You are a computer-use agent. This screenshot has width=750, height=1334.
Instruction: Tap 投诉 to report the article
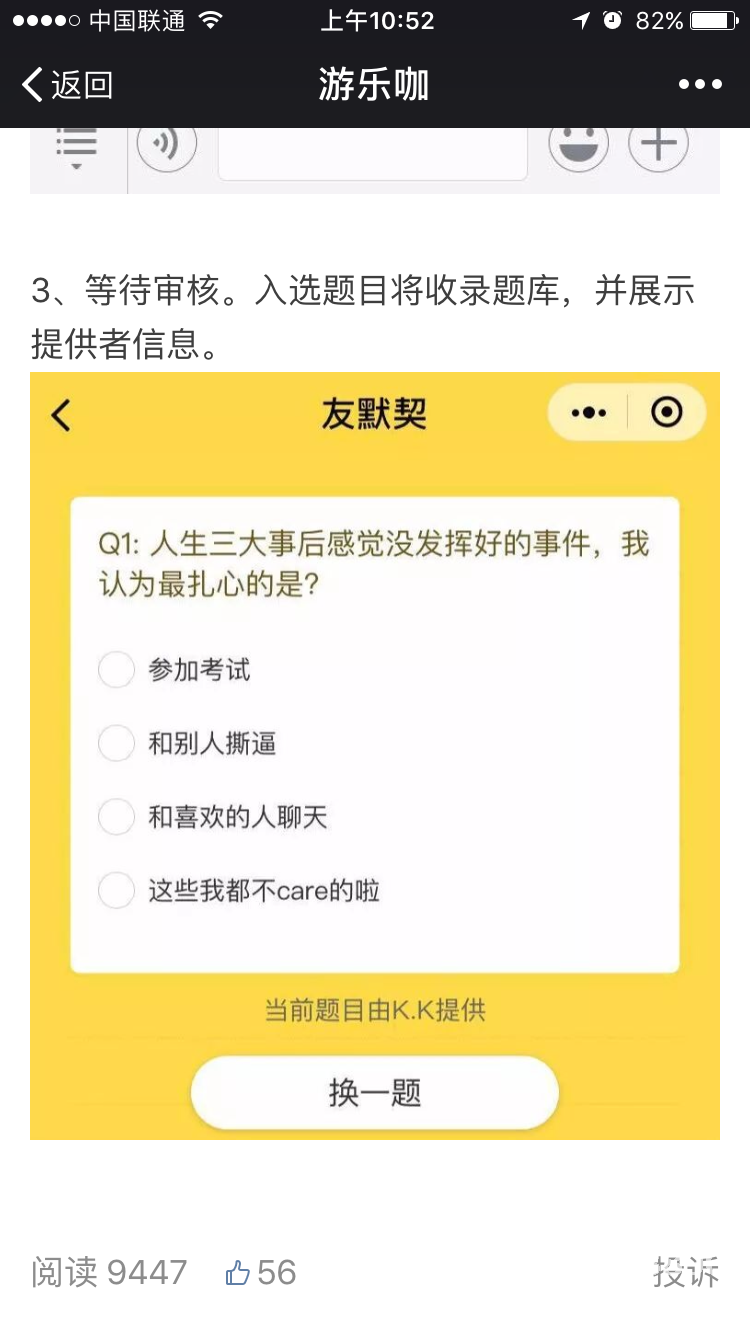pyautogui.click(x=685, y=1272)
